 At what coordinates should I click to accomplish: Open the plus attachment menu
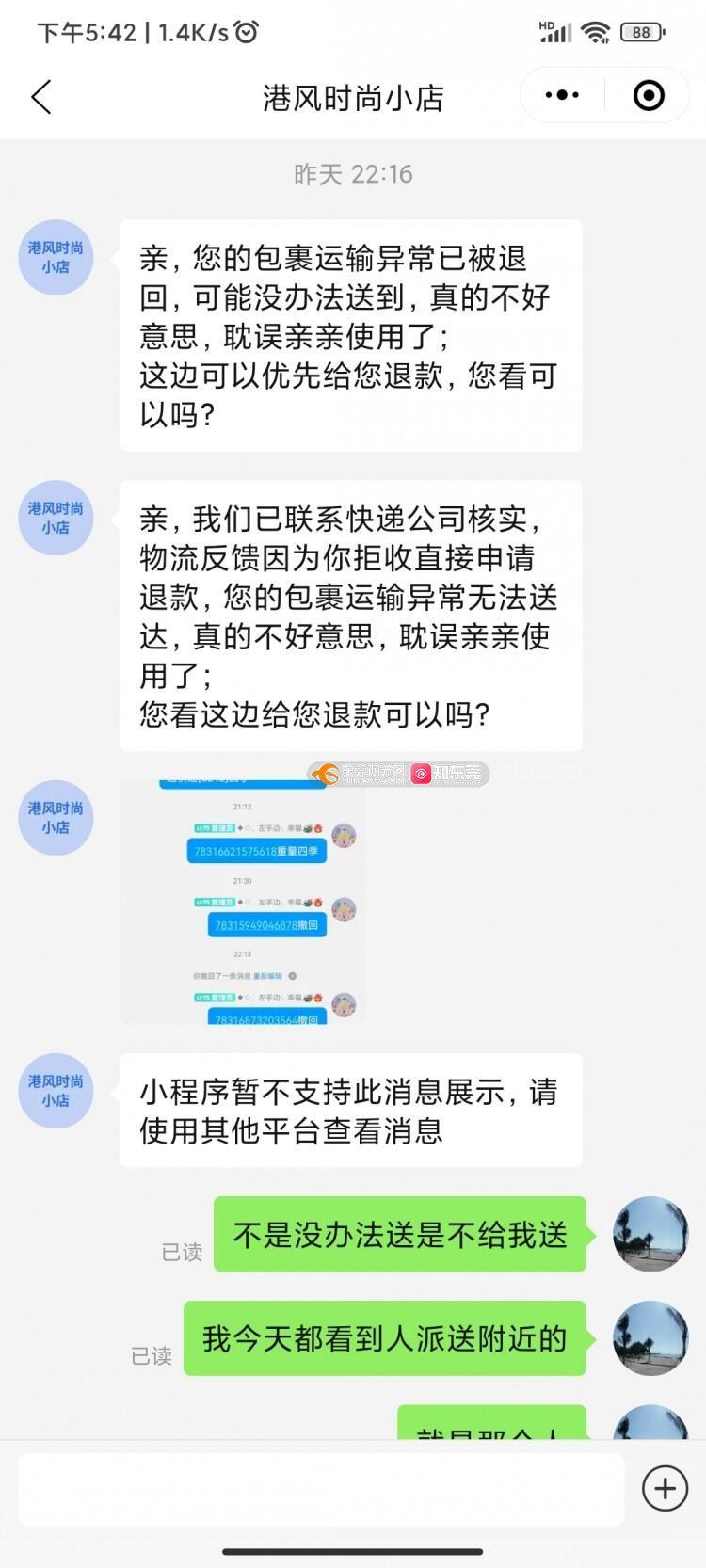click(665, 1489)
